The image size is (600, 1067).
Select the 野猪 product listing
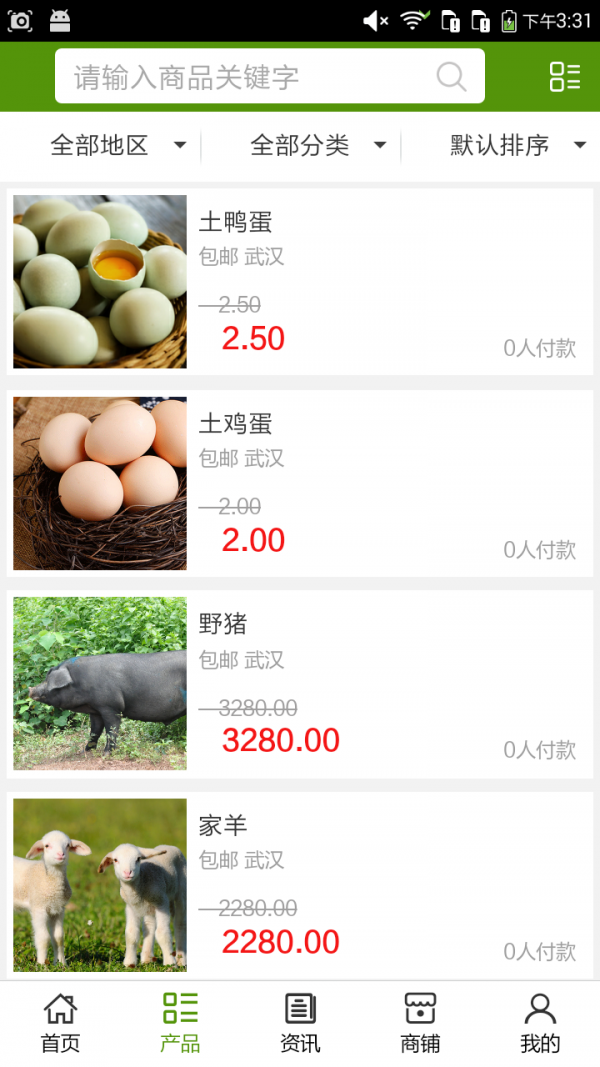point(300,684)
